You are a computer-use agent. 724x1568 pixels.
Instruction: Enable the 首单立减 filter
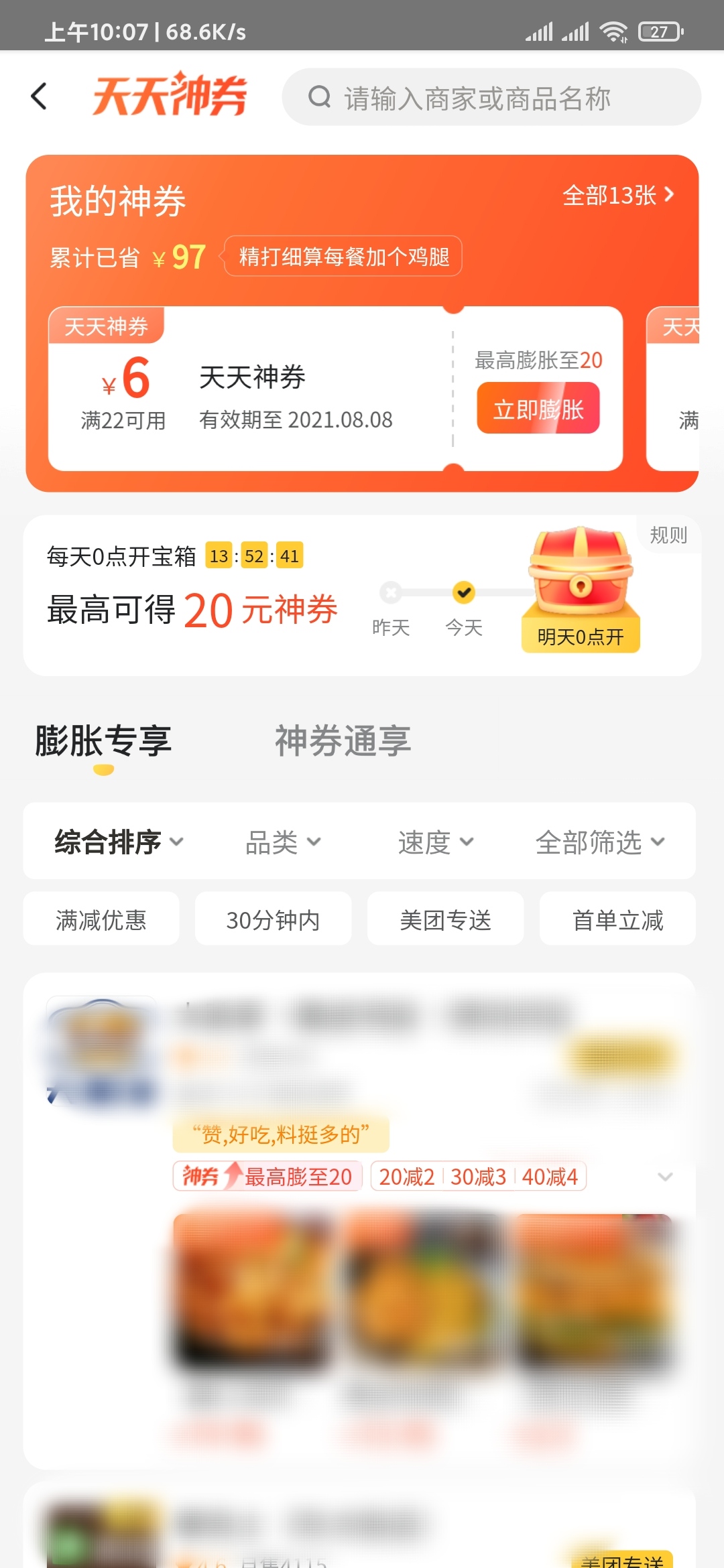pyautogui.click(x=617, y=919)
